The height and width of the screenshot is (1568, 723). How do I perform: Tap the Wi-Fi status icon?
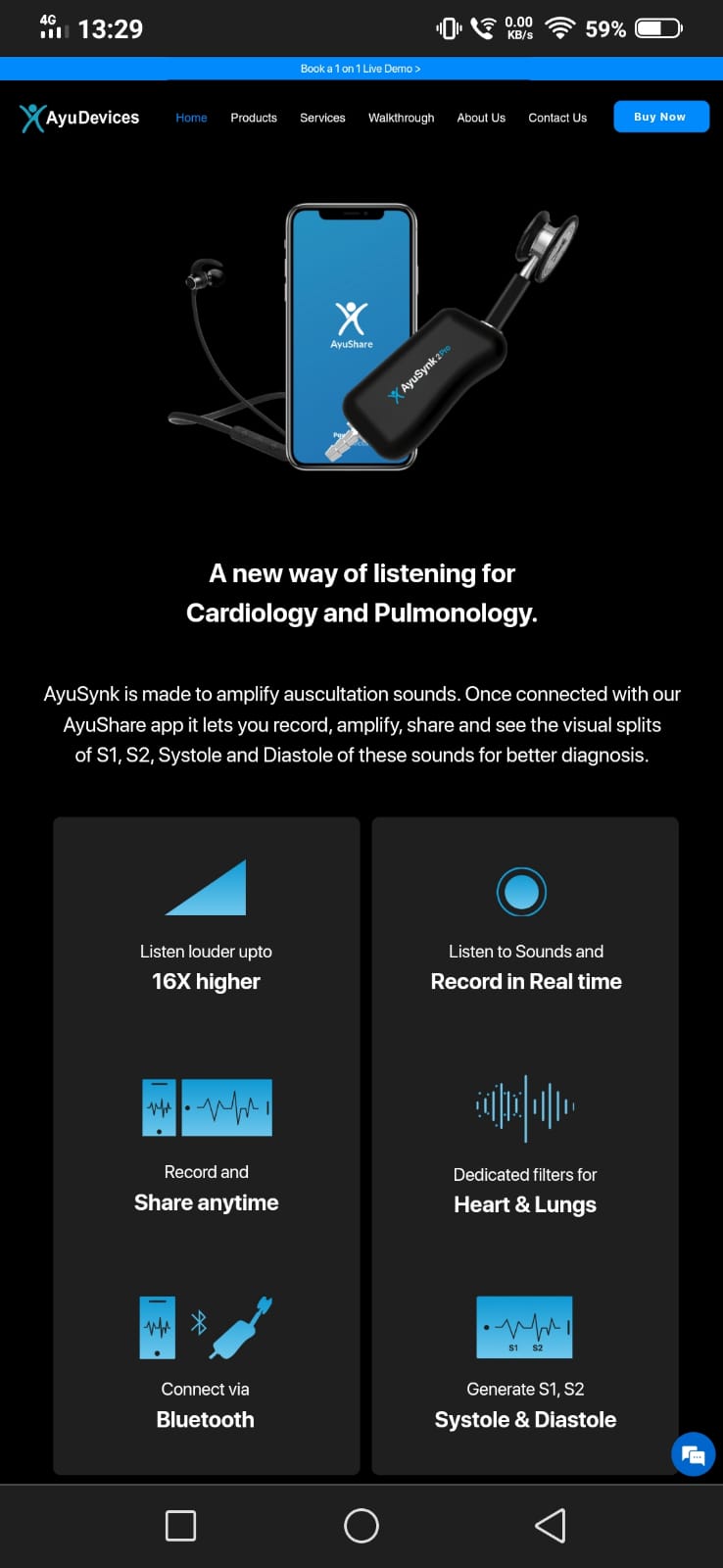559,28
